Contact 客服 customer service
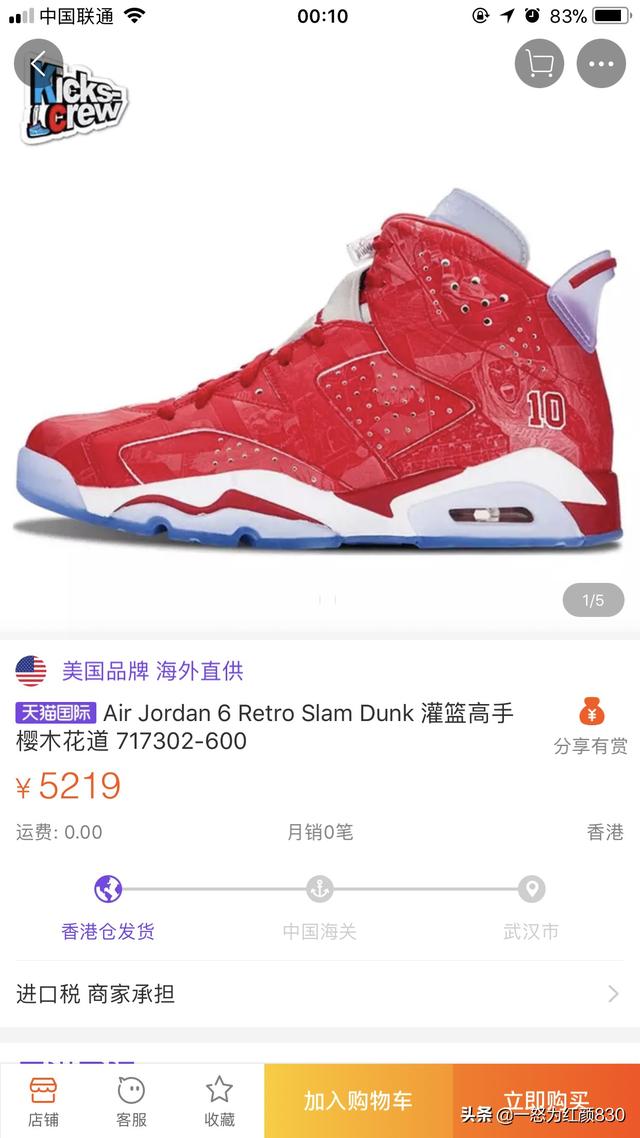 (131, 1100)
